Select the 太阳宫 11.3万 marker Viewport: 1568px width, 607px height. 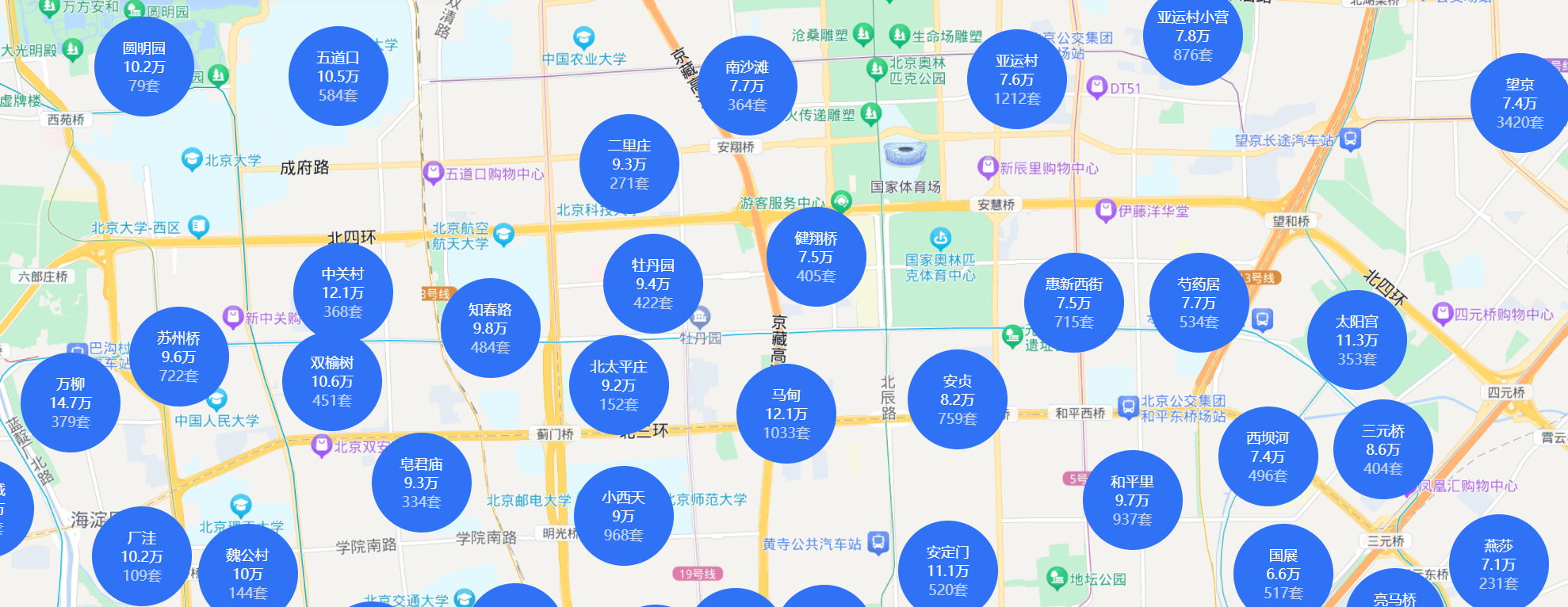pyautogui.click(x=1356, y=340)
